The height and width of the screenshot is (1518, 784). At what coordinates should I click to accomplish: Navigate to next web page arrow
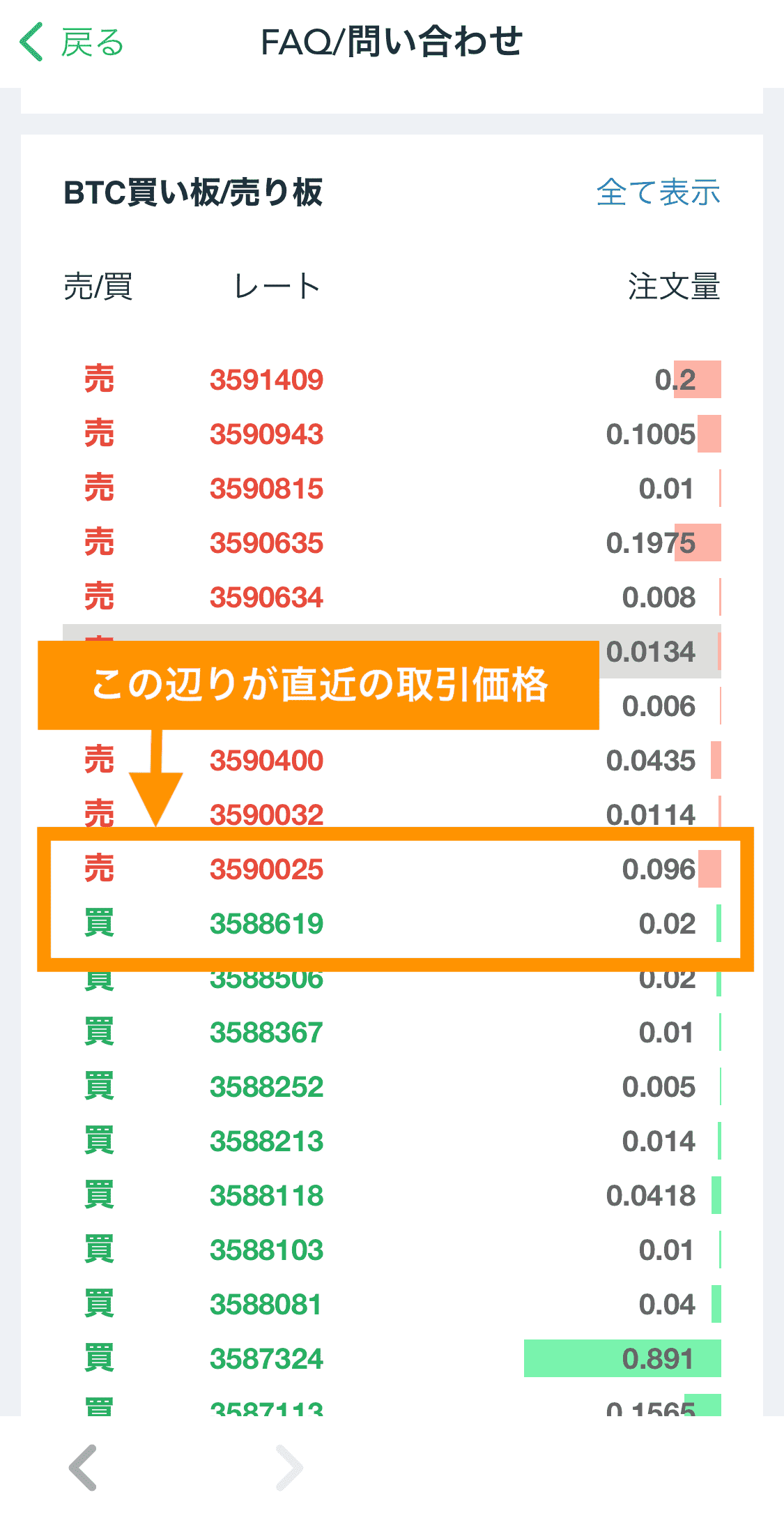pos(289,1468)
